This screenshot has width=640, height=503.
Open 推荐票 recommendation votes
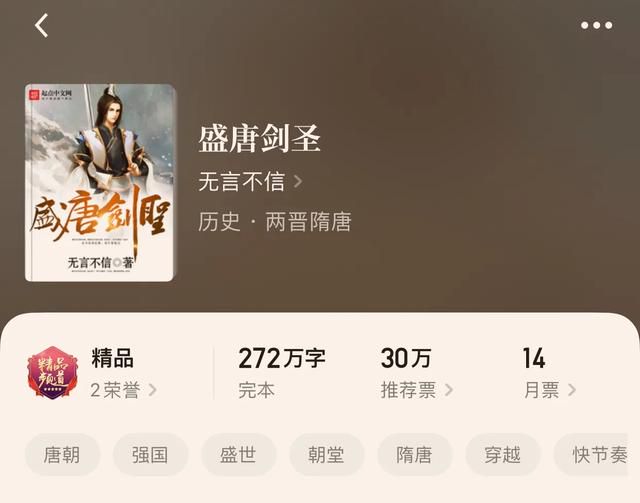(416, 390)
